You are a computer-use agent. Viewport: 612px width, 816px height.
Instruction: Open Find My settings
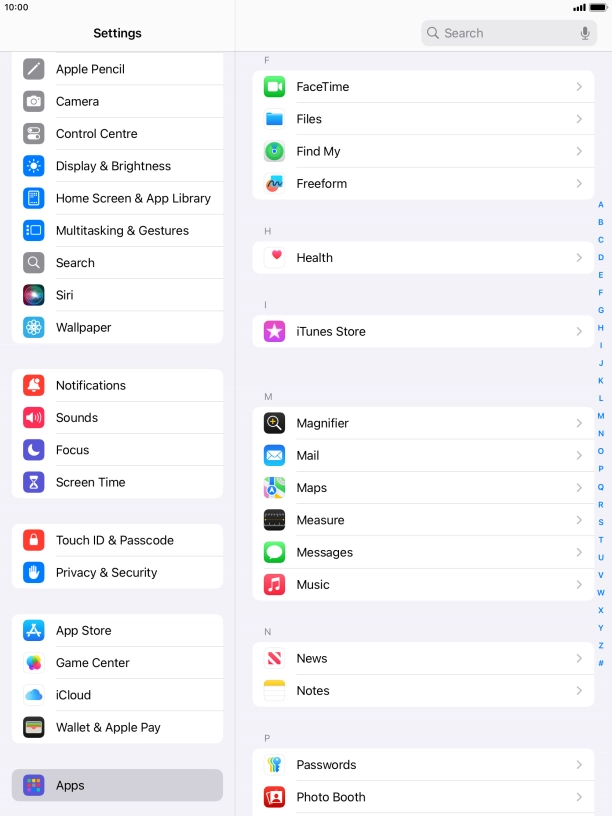423,151
